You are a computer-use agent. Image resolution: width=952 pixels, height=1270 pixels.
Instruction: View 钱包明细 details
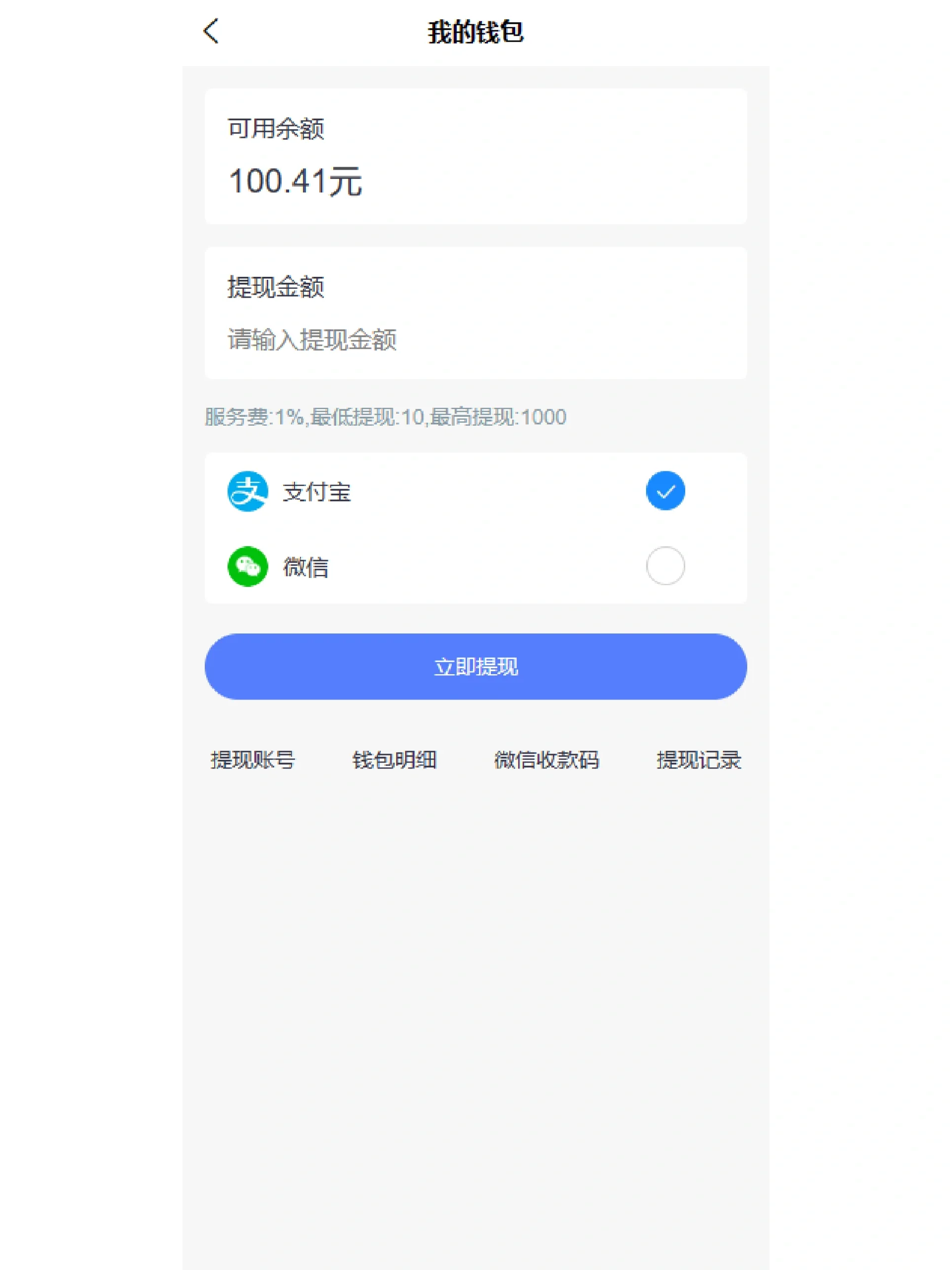(394, 760)
